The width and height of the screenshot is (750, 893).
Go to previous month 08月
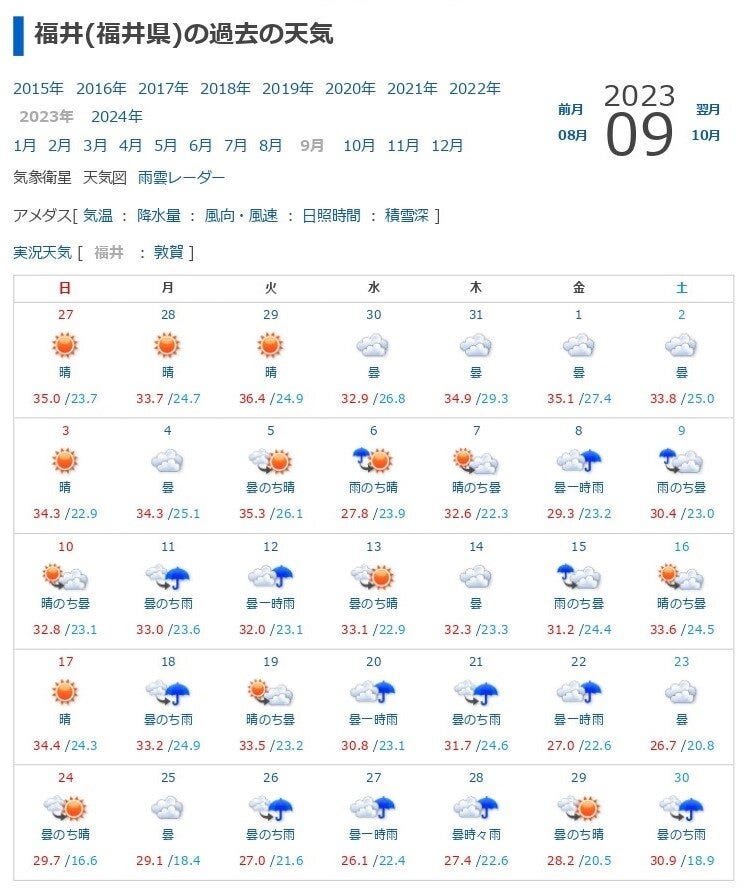pos(572,135)
